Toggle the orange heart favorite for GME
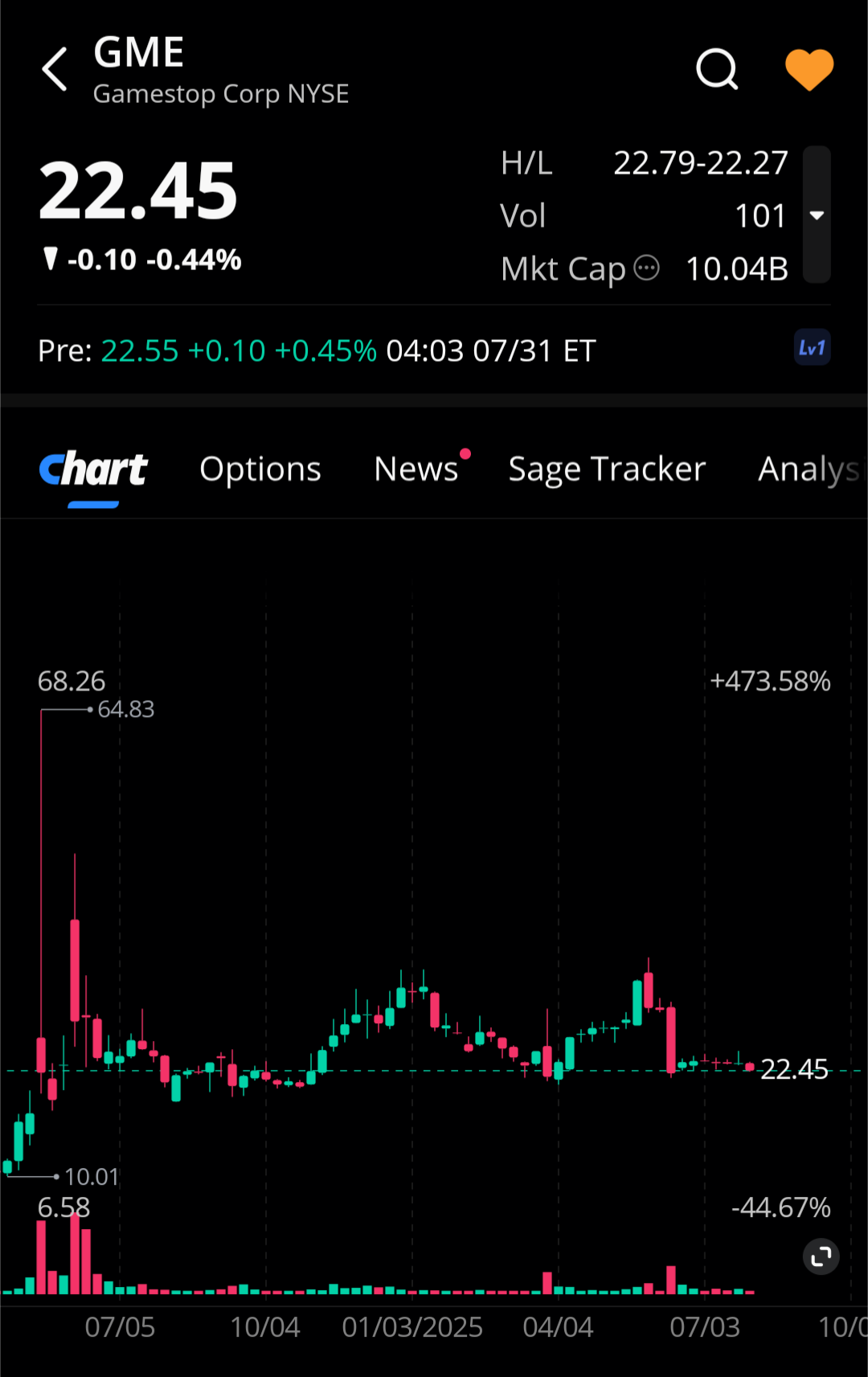868x1377 pixels. 809,69
